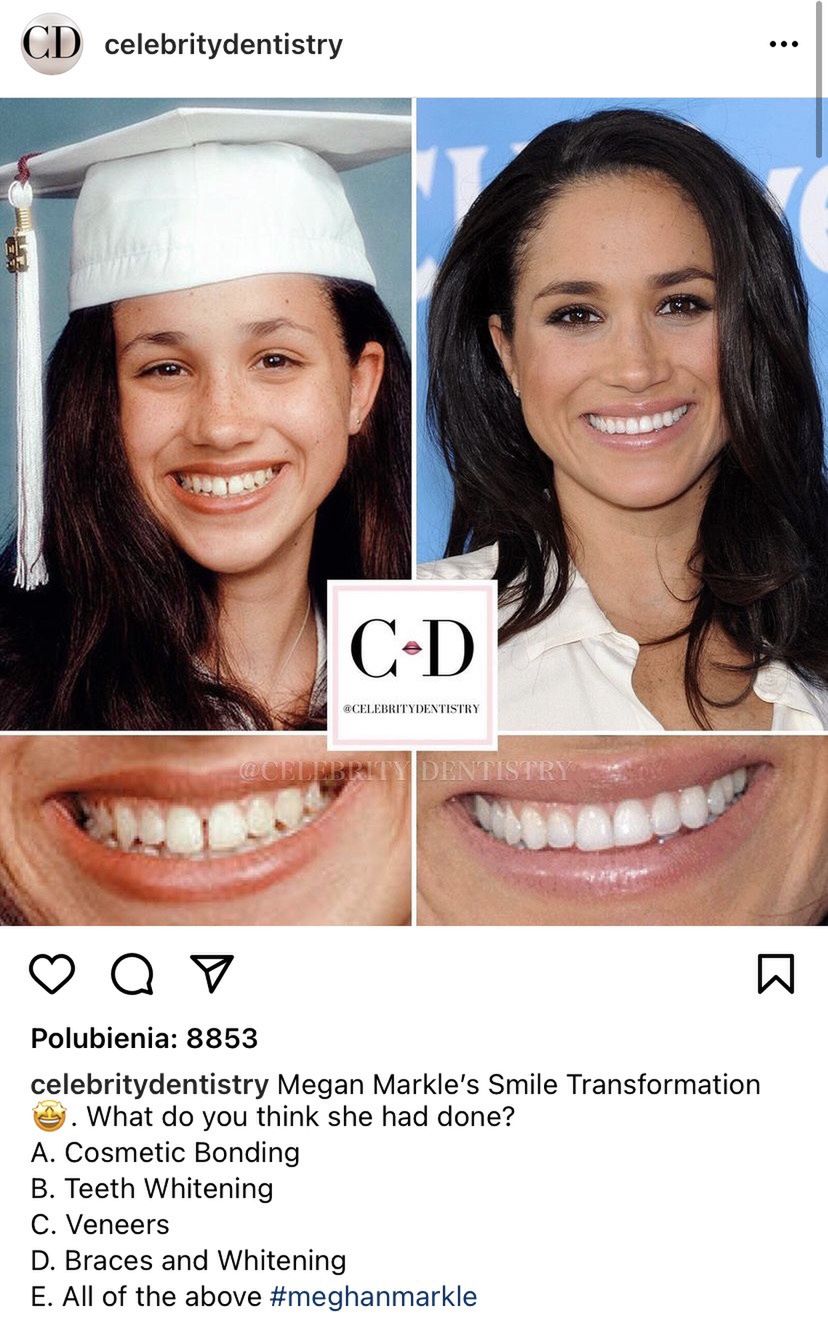Screen dimensions: 828x1323
Task: Save this post with the bookmark icon
Action: [x=776, y=974]
